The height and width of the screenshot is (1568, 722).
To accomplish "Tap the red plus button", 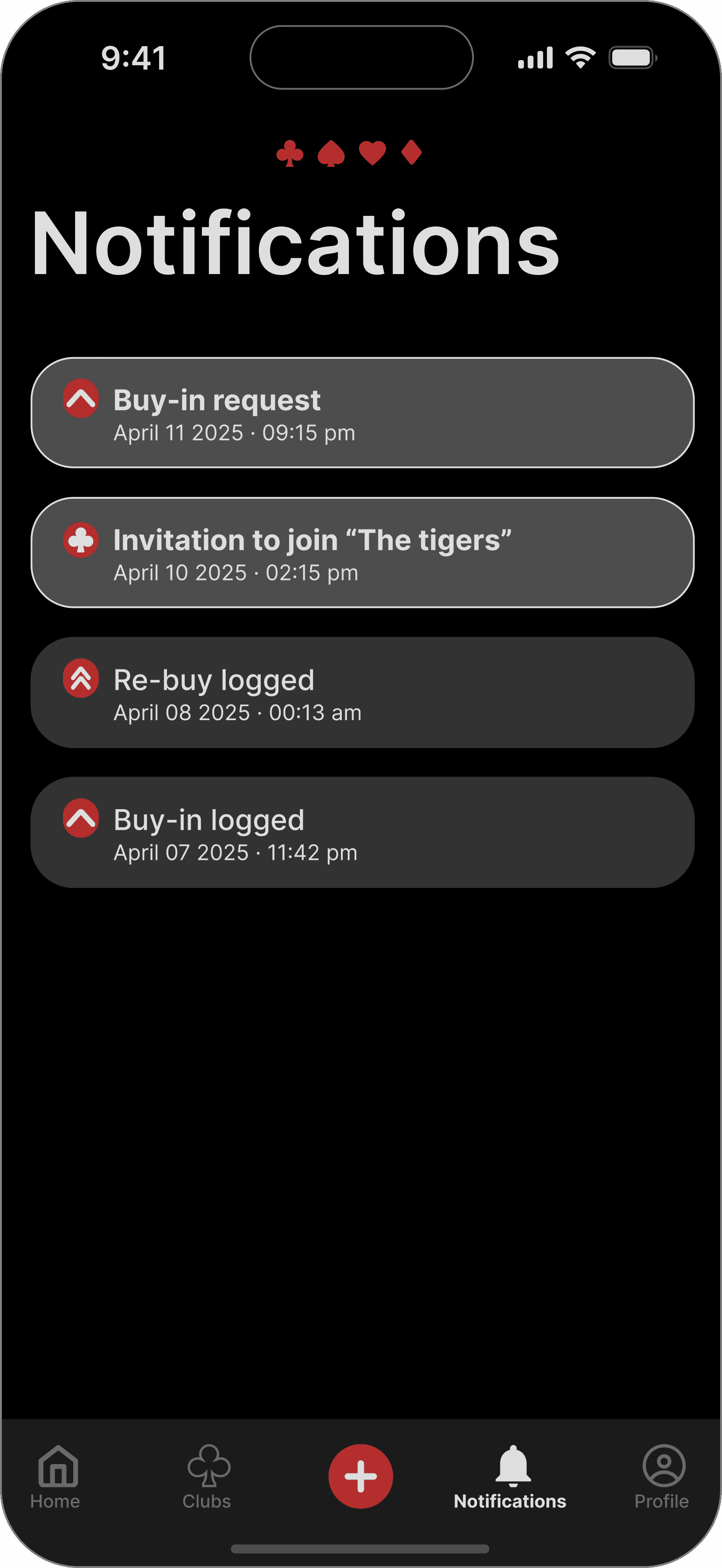I will [x=361, y=1476].
